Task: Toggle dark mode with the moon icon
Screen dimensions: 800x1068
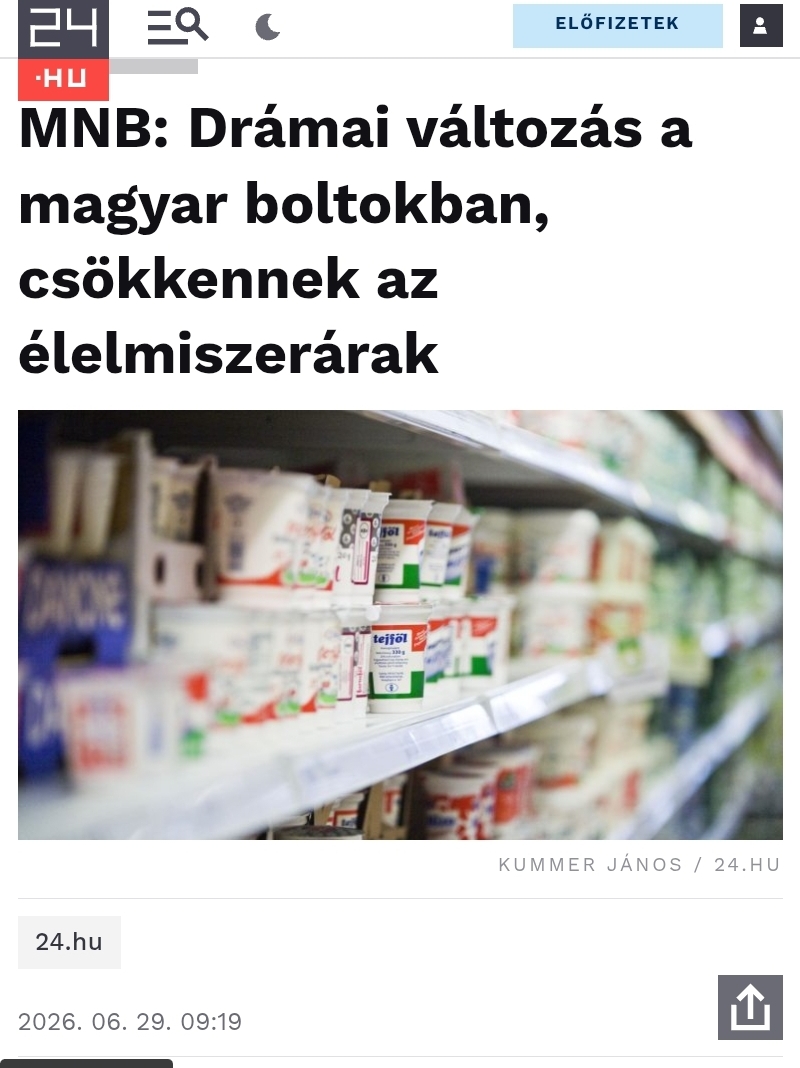Action: click(268, 28)
